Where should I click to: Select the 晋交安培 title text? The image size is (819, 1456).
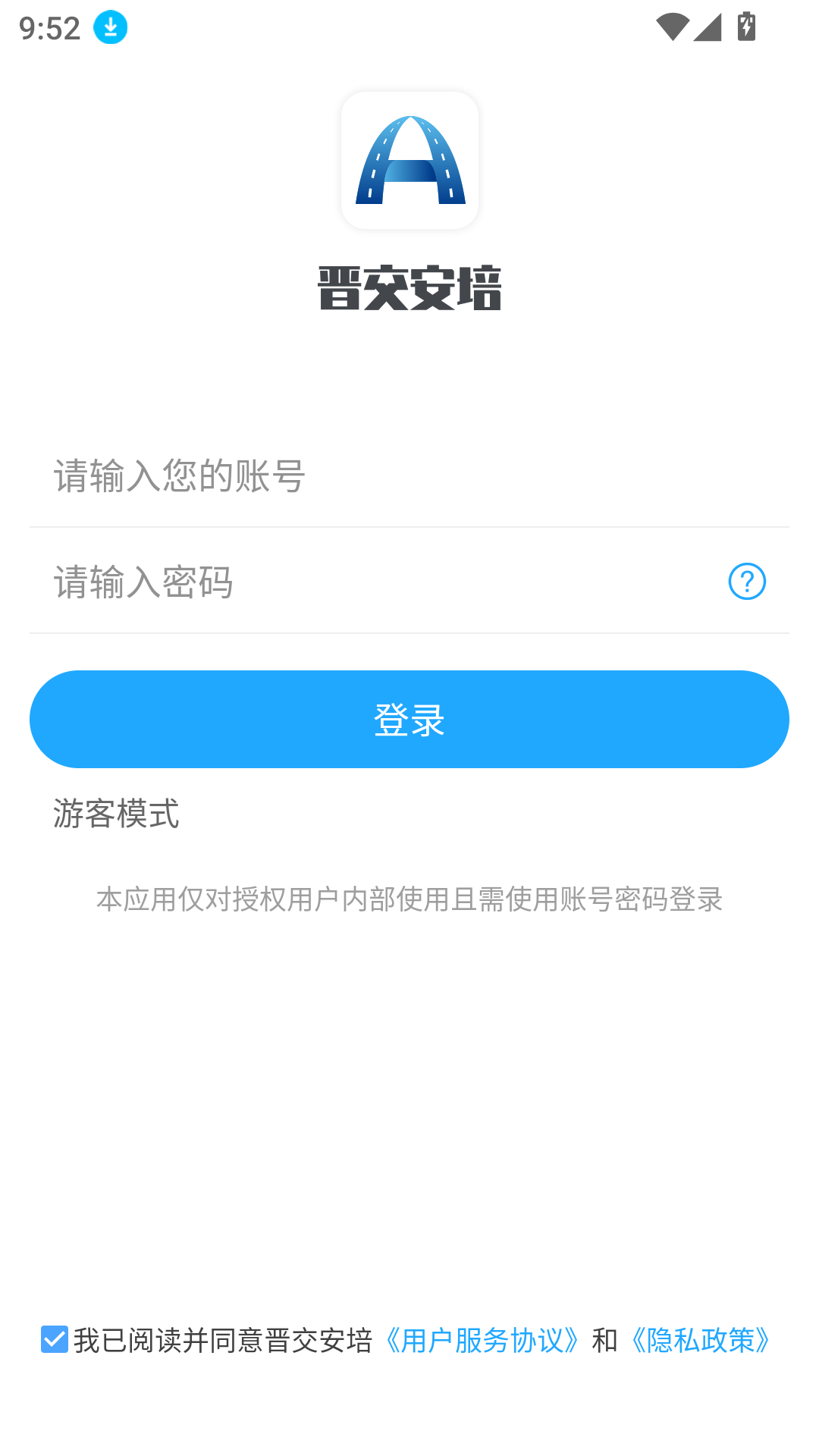[x=409, y=287]
